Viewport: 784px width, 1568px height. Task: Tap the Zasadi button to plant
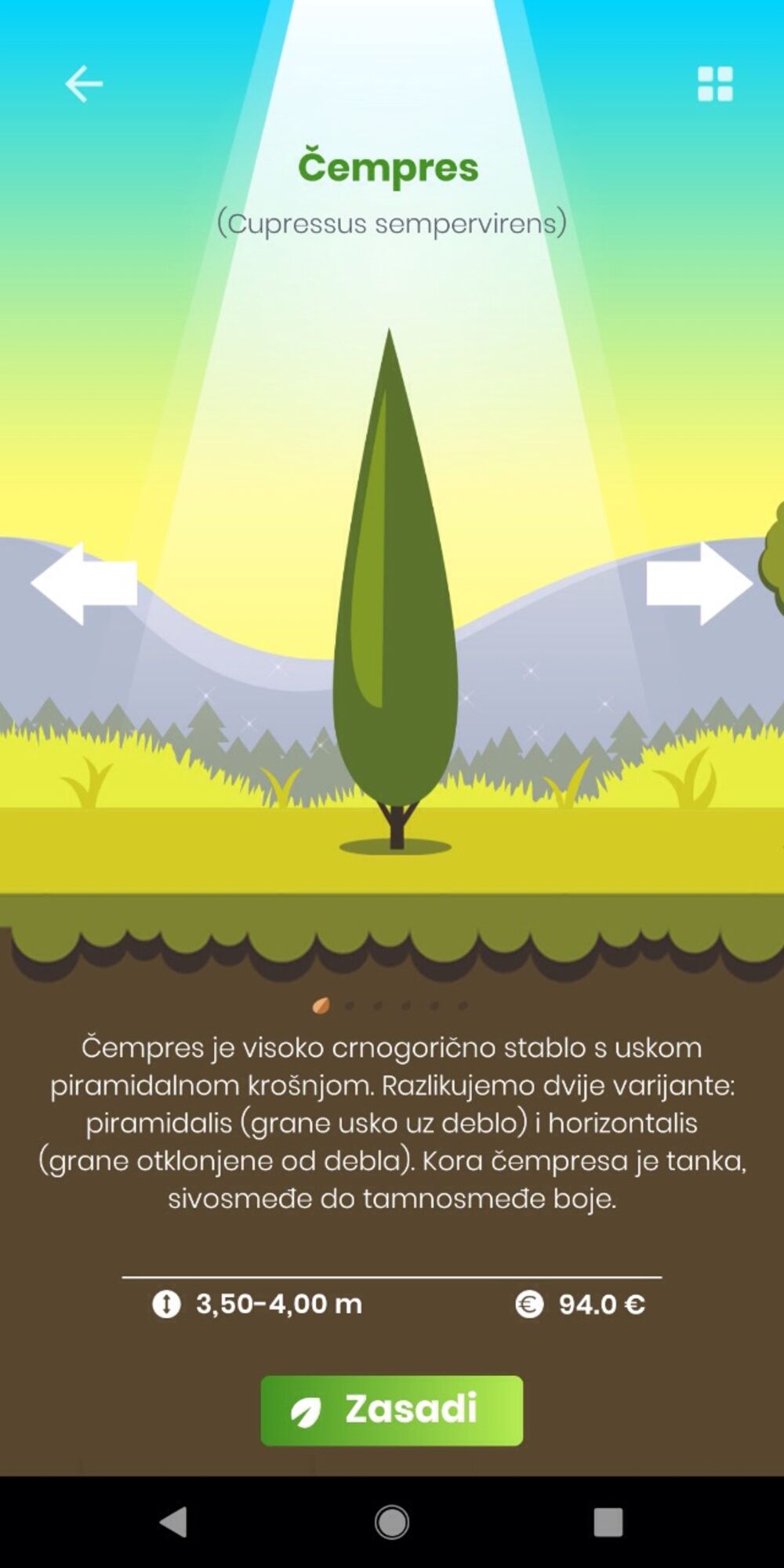[x=392, y=1410]
